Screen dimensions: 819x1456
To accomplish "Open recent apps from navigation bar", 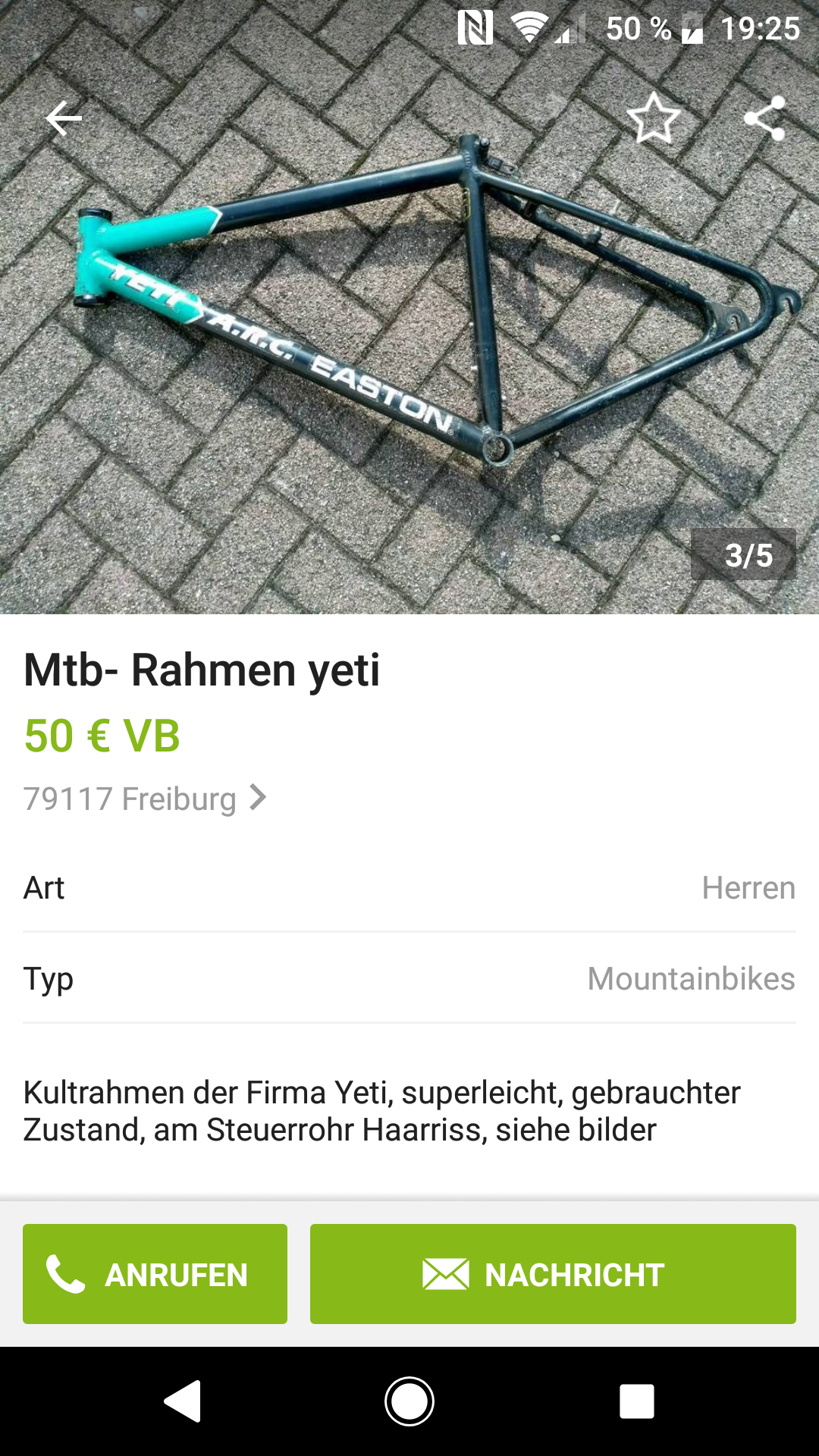I will pos(636,1401).
